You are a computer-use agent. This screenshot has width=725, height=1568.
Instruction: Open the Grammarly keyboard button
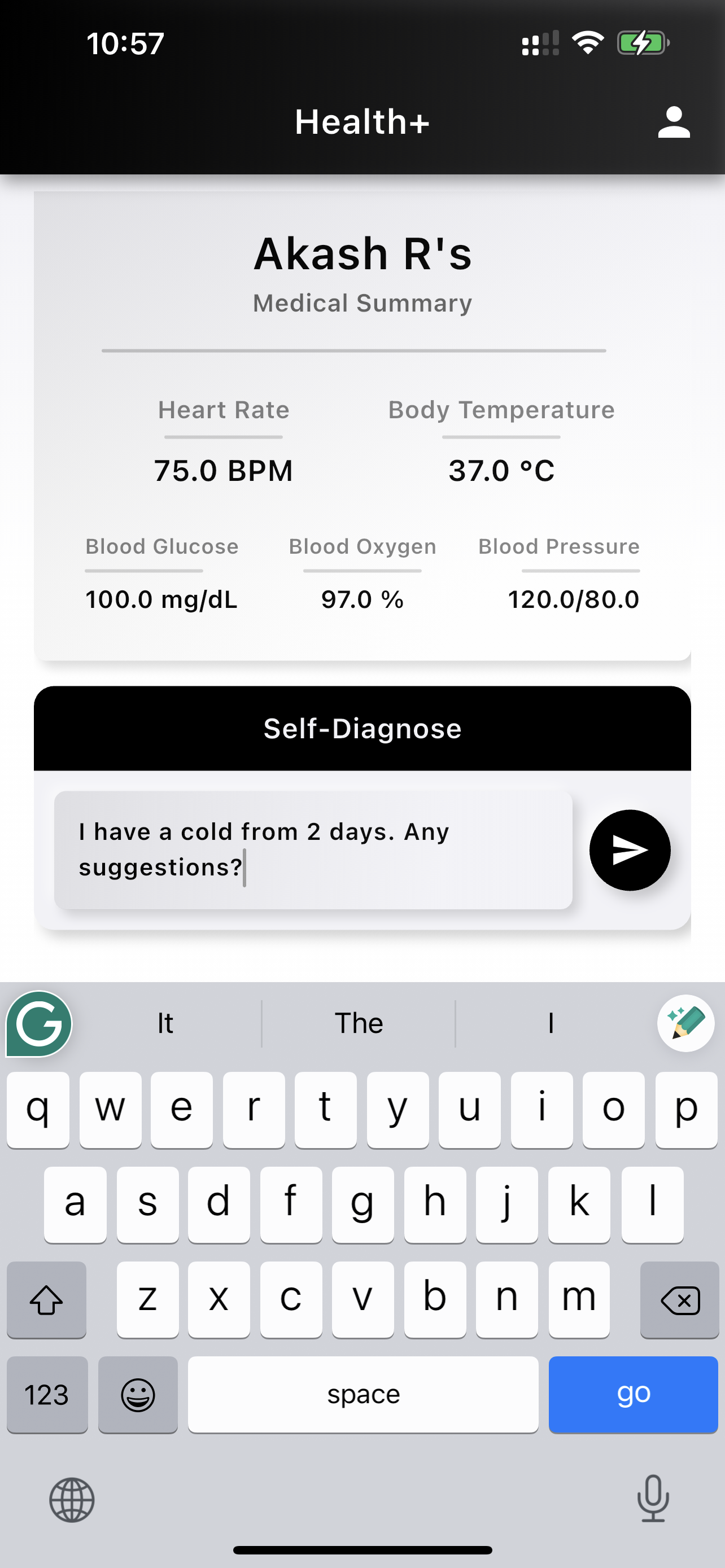(x=39, y=1024)
